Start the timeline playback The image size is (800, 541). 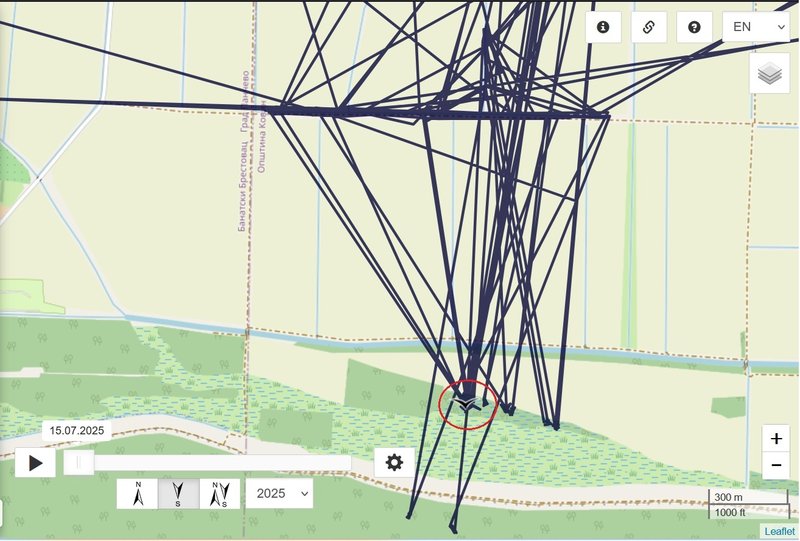(35, 462)
